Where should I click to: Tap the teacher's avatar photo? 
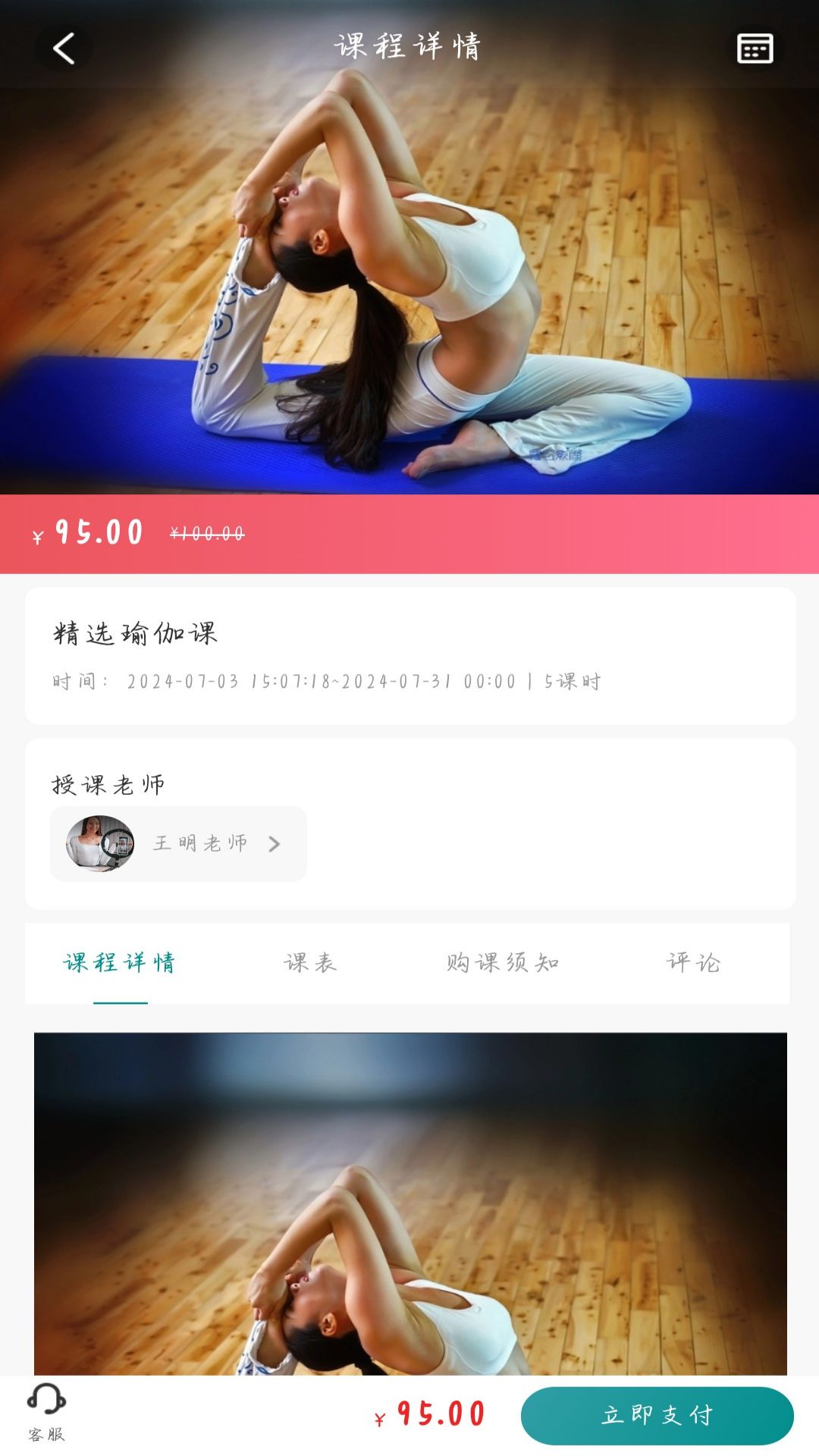96,843
